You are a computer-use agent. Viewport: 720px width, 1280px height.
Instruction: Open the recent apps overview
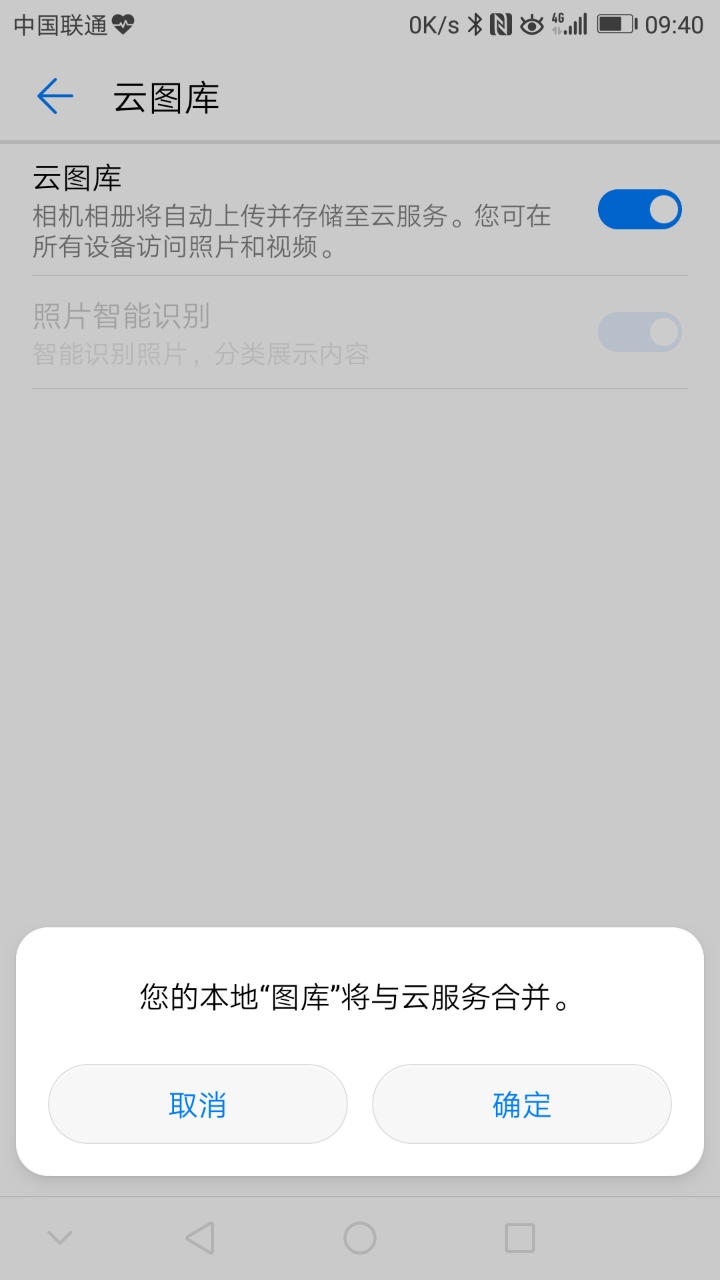pyautogui.click(x=519, y=1237)
